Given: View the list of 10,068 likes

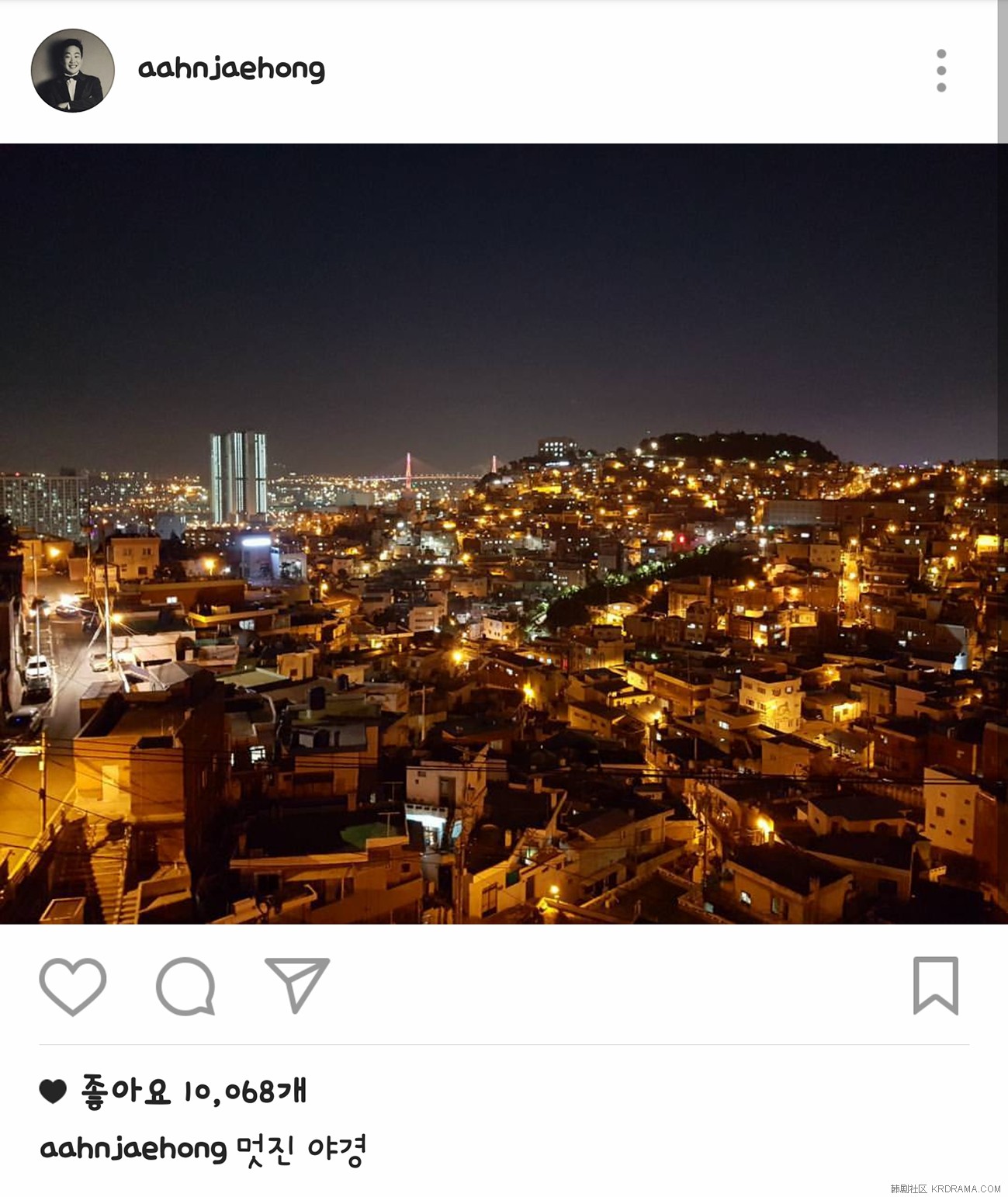Looking at the screenshot, I should 194,1091.
